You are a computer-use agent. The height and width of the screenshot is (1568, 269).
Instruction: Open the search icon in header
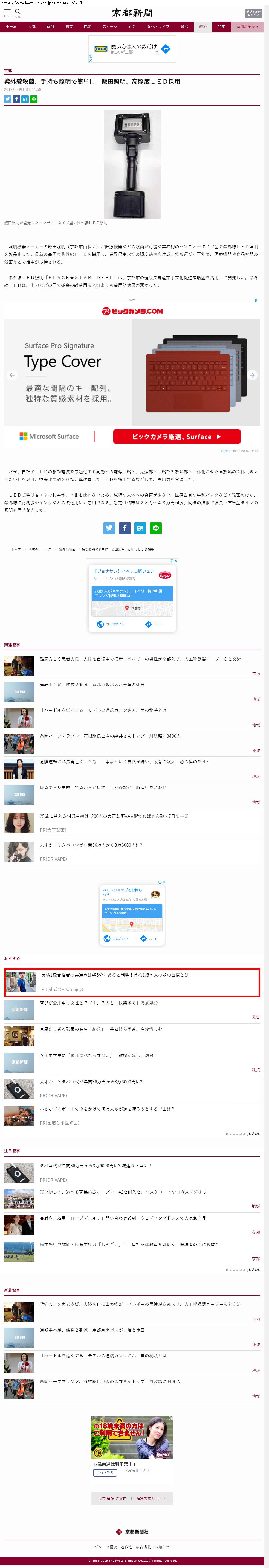pyautogui.click(x=18, y=11)
